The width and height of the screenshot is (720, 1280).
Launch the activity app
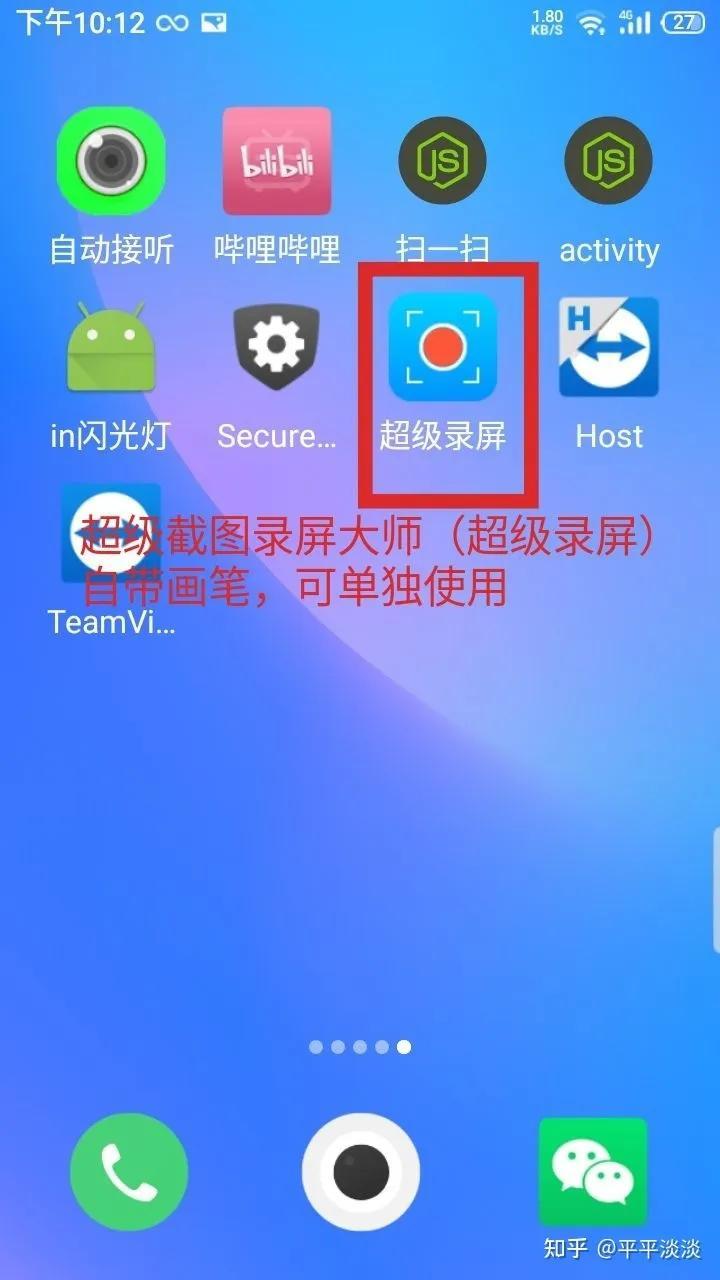(x=609, y=161)
